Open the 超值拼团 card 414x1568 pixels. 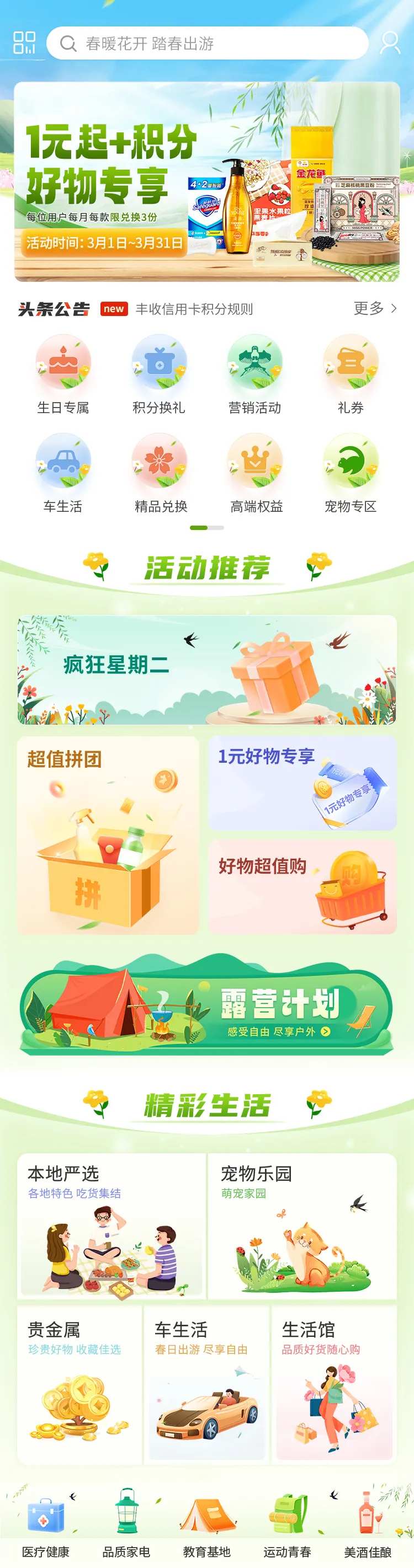108,835
